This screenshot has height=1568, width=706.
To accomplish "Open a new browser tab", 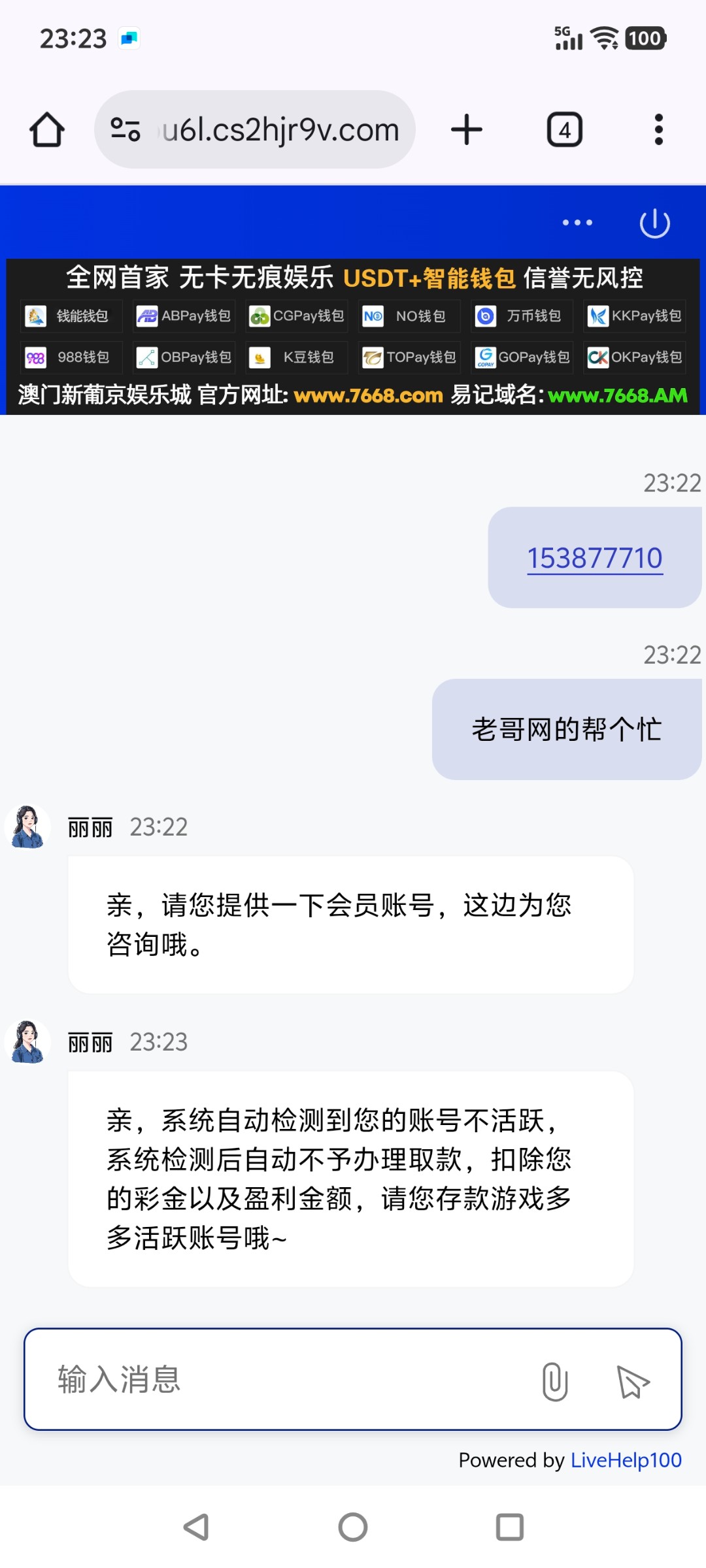I will click(x=467, y=129).
